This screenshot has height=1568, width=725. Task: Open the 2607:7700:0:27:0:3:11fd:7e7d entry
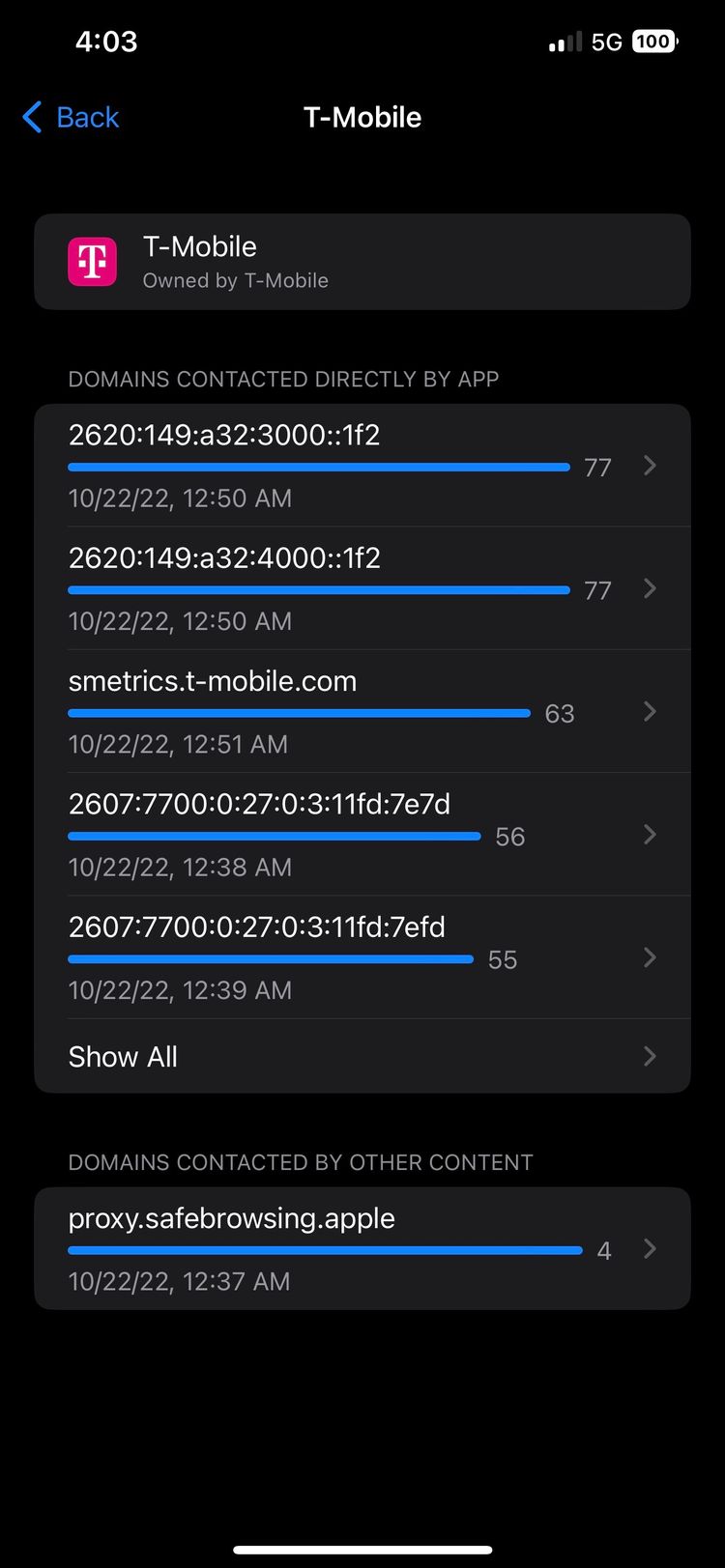(x=362, y=834)
